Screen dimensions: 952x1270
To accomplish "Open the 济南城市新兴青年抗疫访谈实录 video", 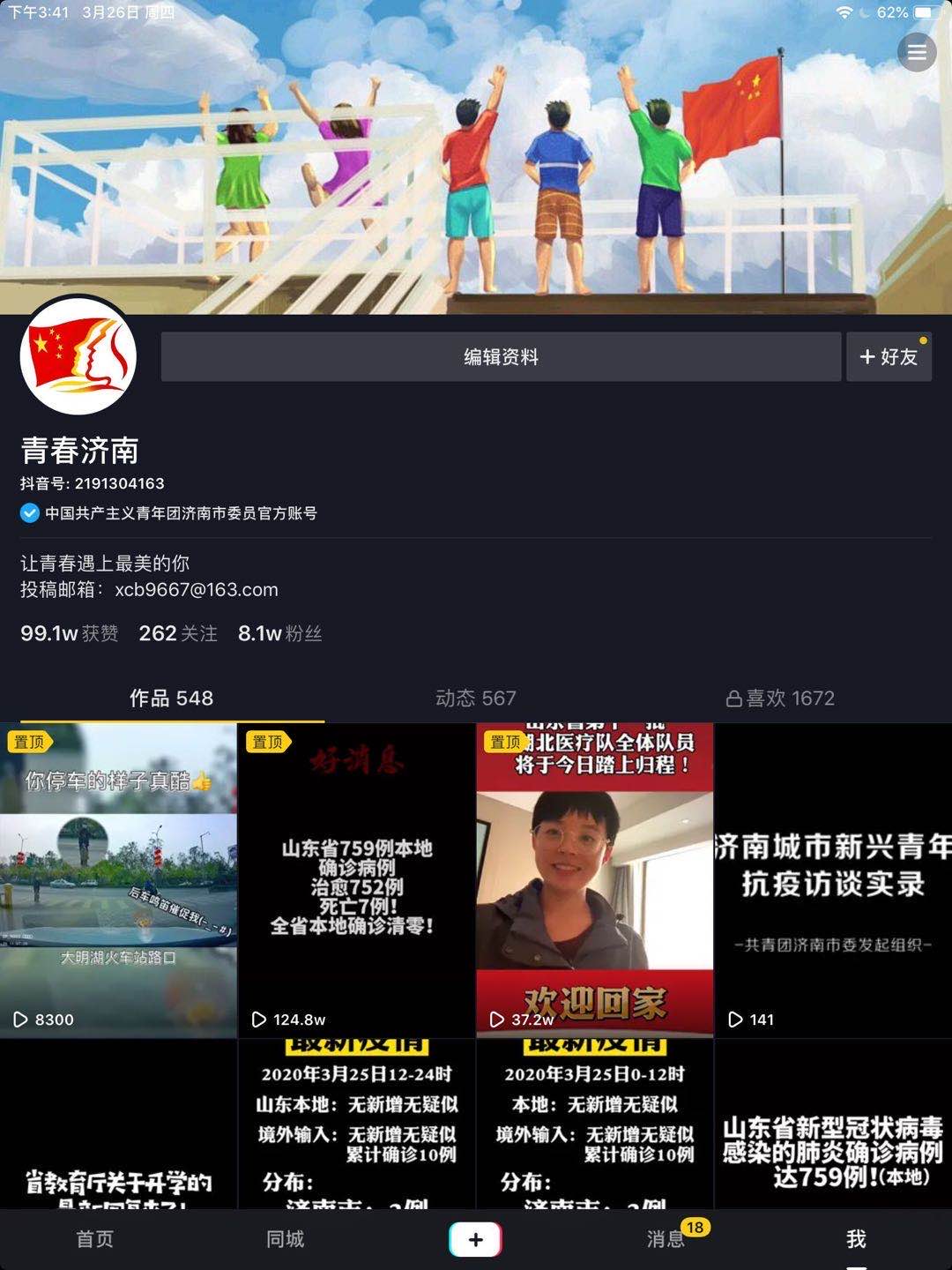I will tap(832, 880).
